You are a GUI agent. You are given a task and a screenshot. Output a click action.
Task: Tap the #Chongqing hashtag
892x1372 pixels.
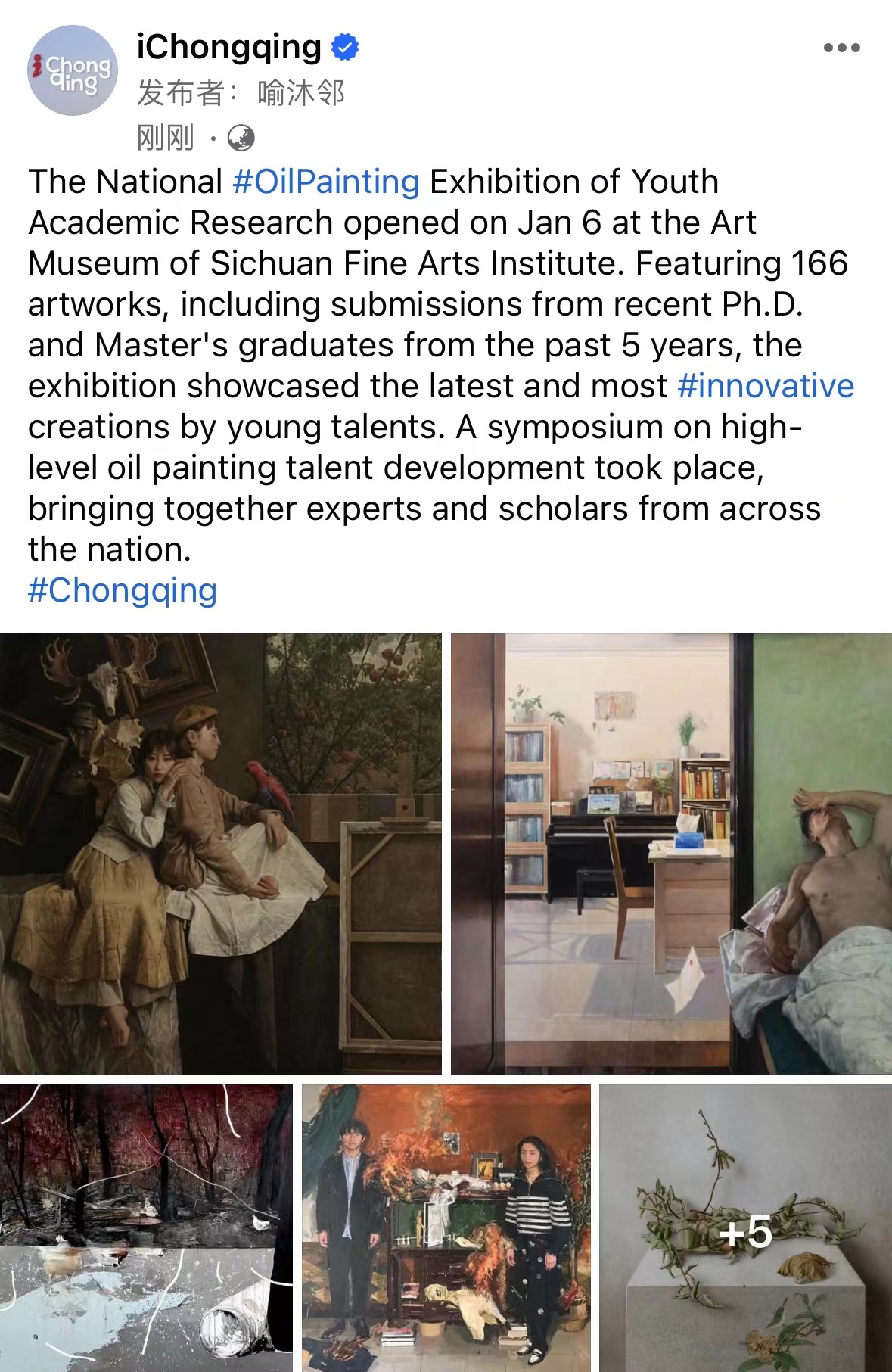point(123,590)
